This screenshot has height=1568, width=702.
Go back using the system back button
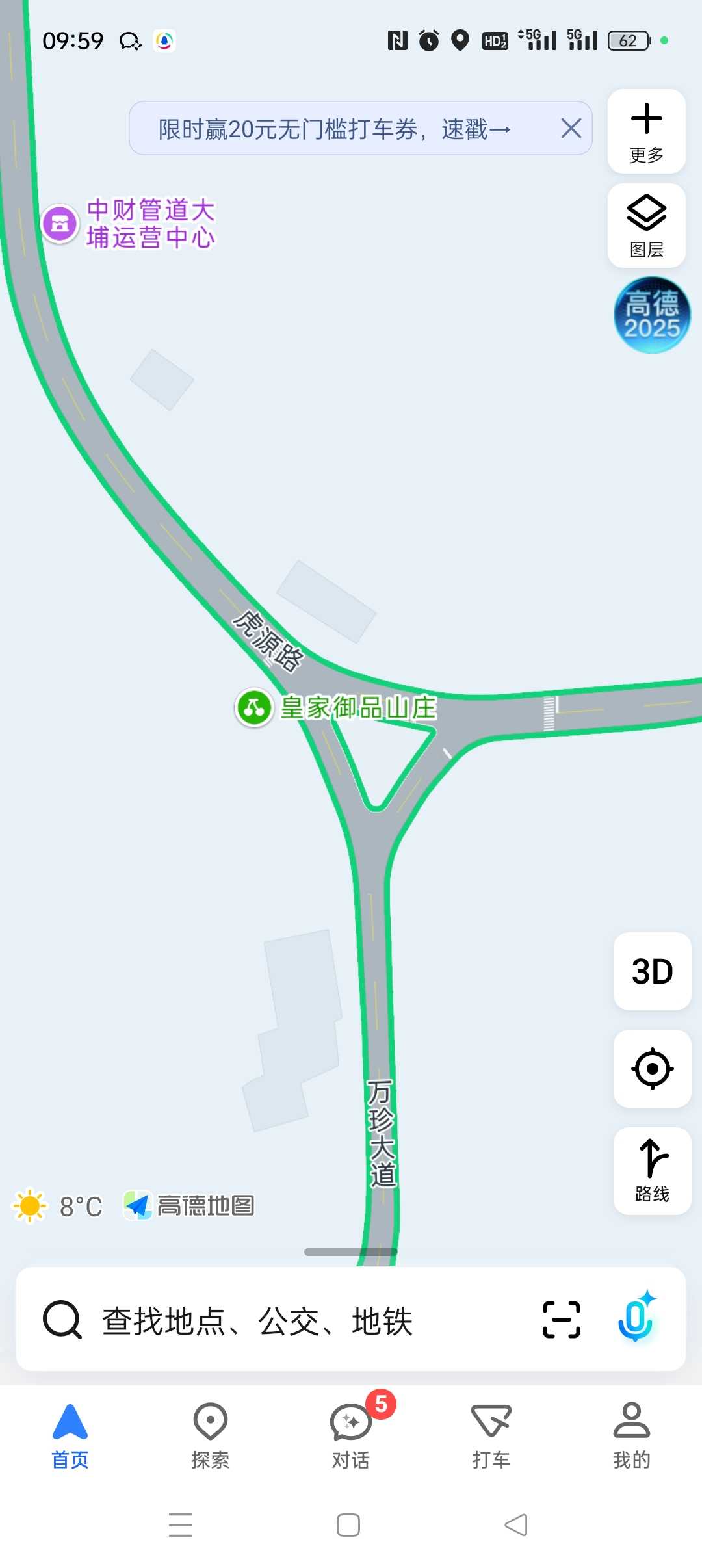coord(516,1525)
